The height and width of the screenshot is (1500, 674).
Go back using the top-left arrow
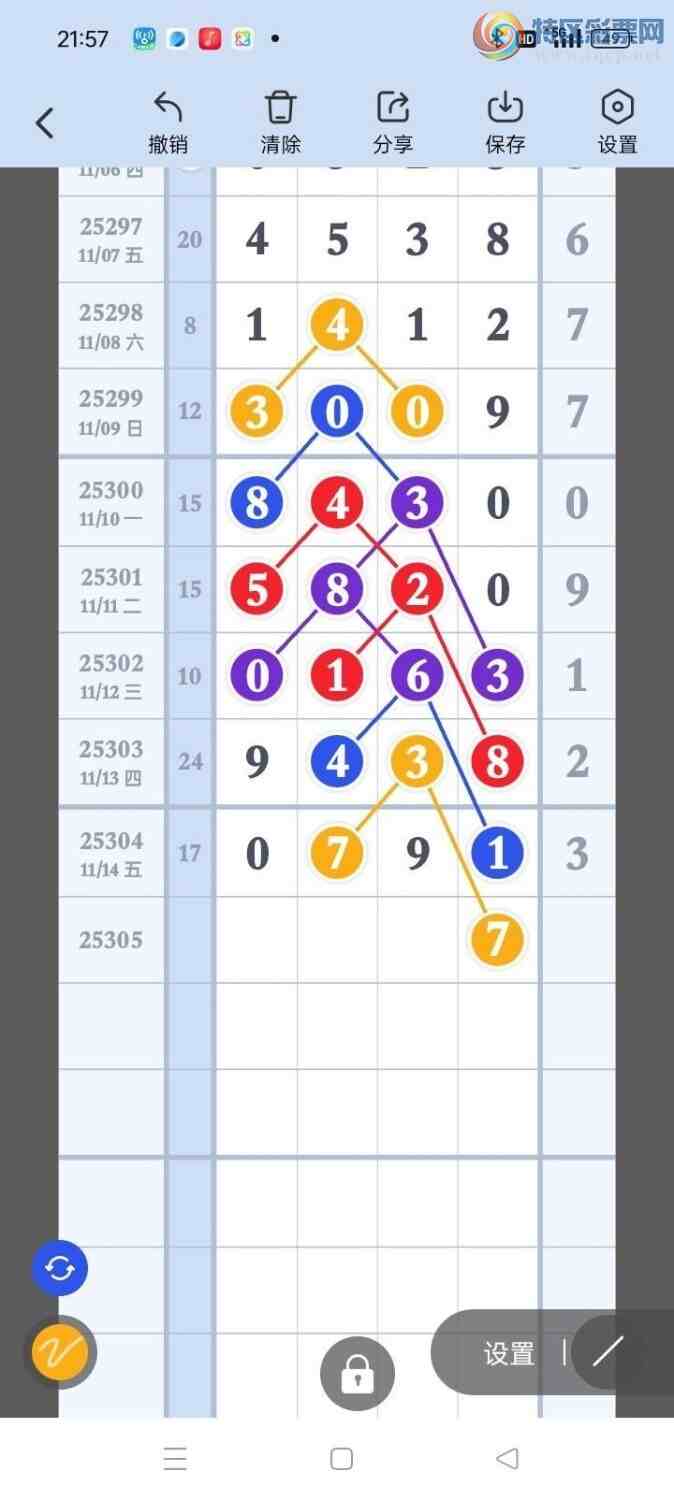coord(44,123)
